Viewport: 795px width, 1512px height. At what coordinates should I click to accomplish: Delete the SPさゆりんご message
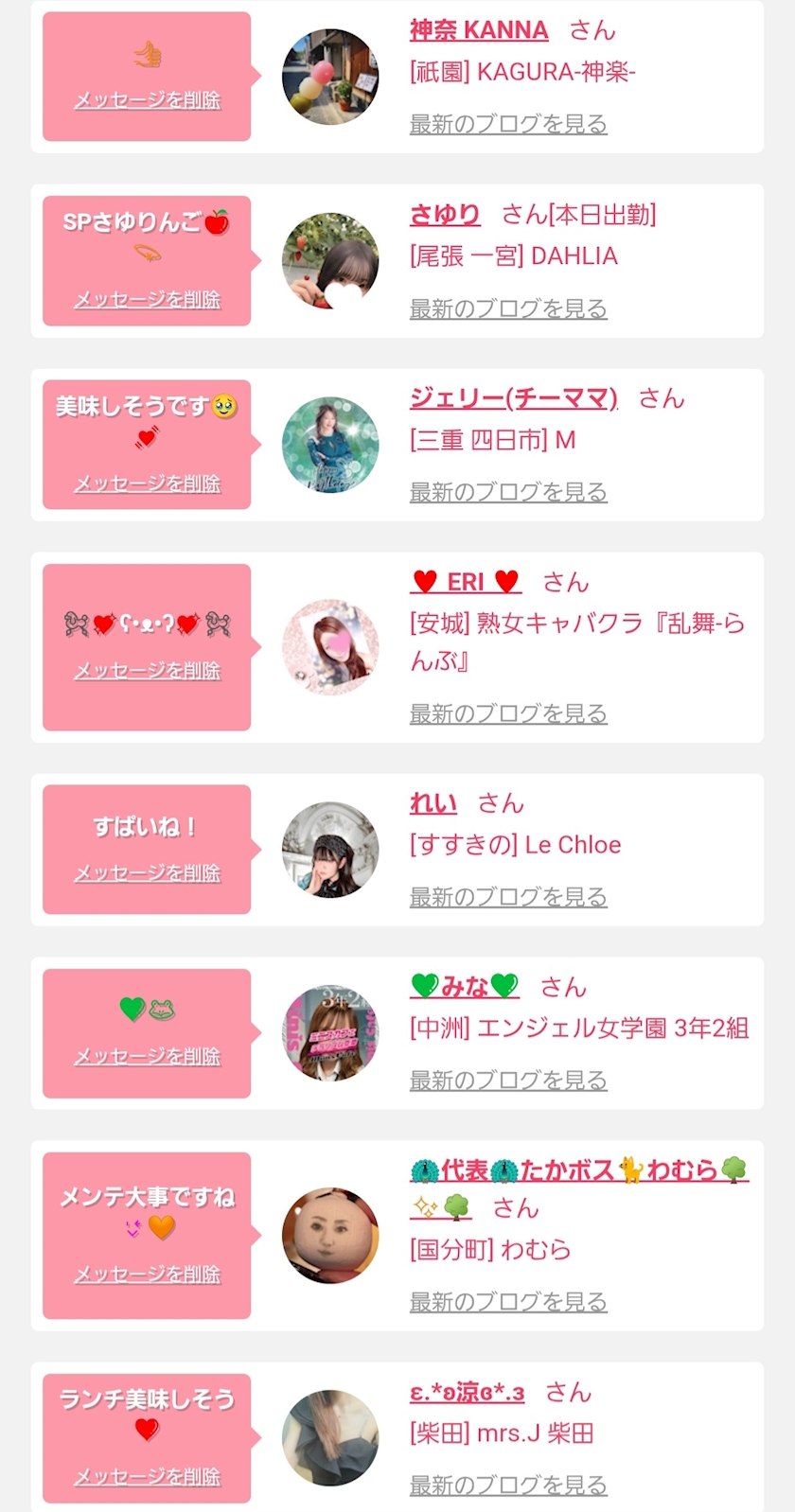(147, 300)
